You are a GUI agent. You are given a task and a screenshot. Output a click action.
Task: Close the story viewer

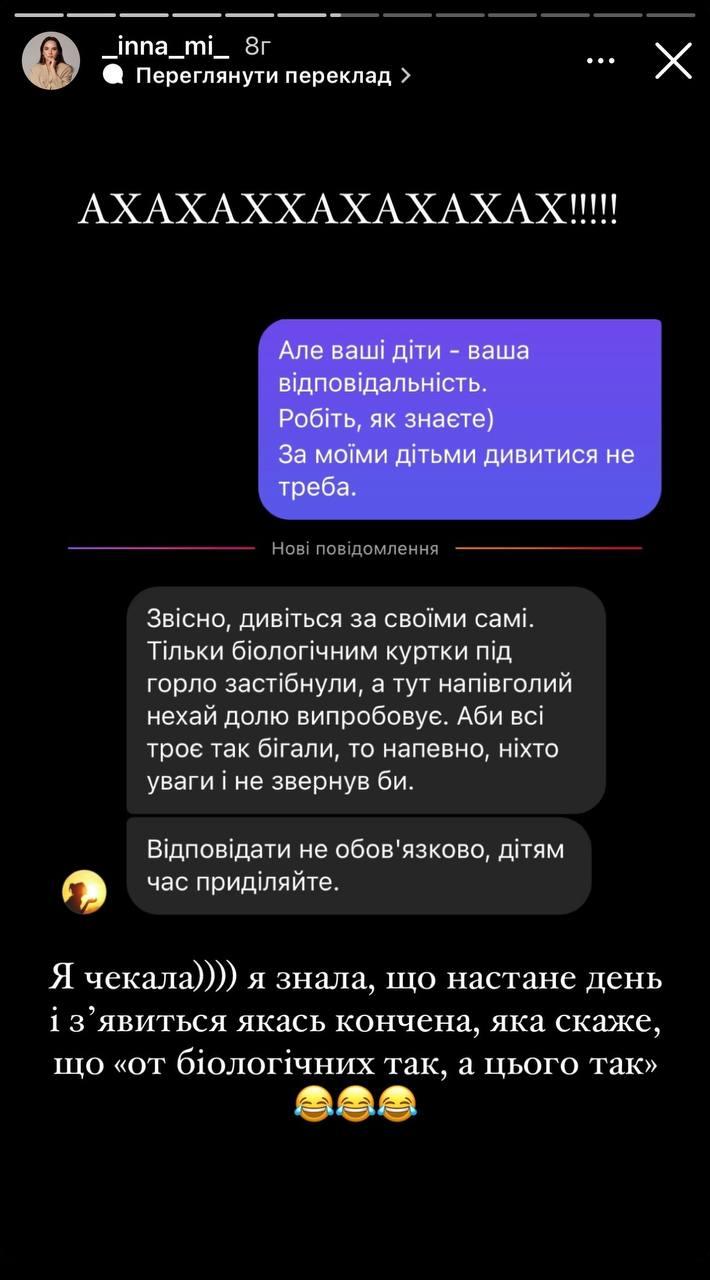point(673,61)
